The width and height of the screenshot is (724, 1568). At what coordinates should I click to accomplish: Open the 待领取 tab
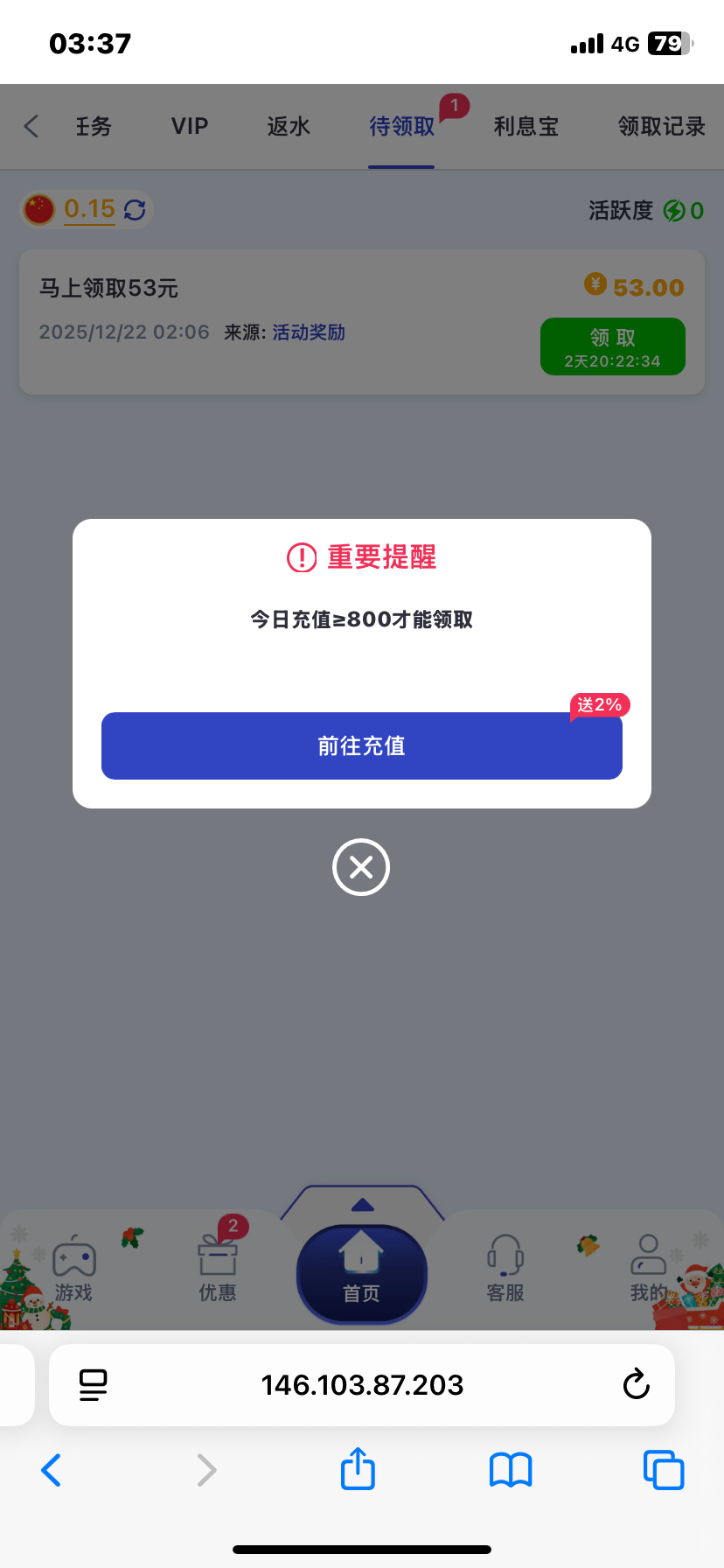(x=401, y=127)
